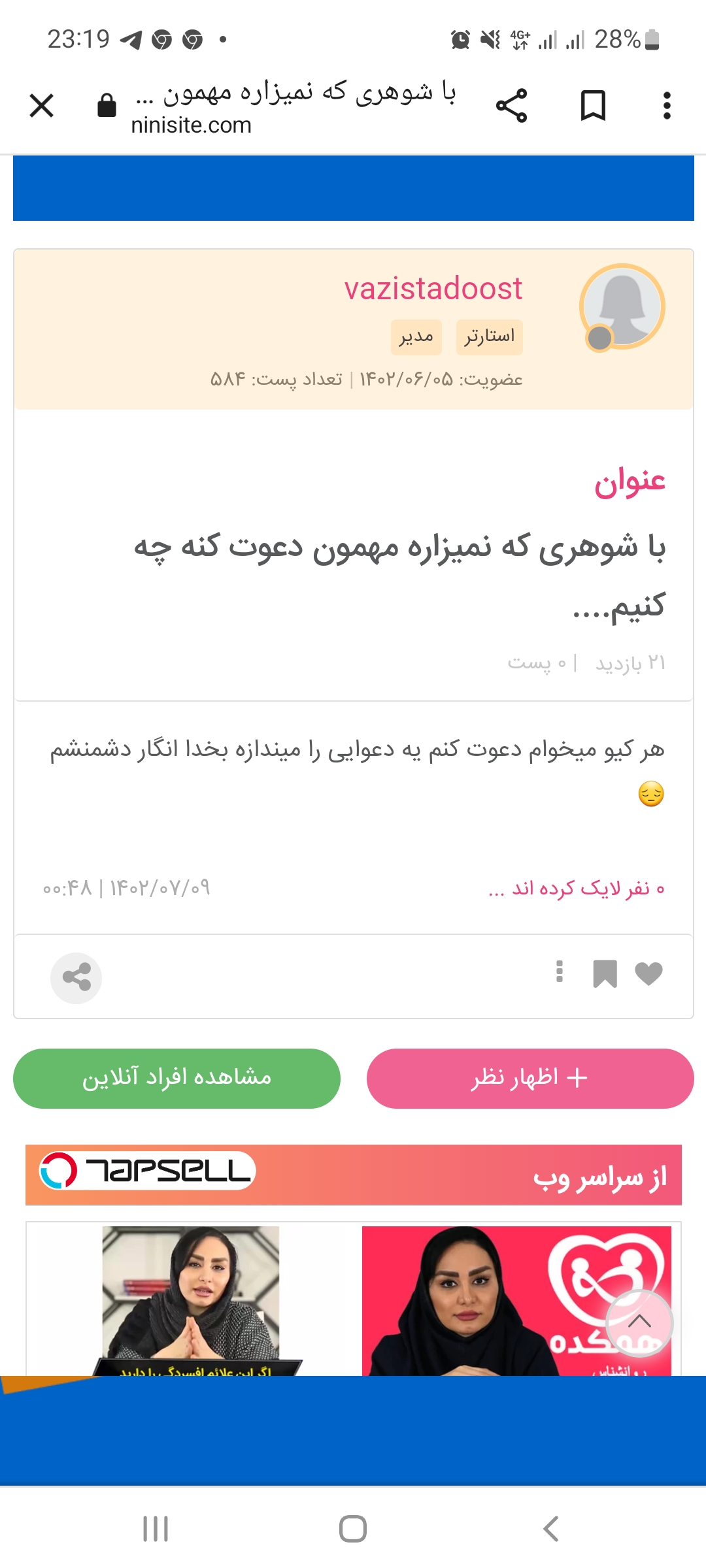View who liked: نفر لایک کرده اند
The width and height of the screenshot is (706, 1568).
point(577,889)
